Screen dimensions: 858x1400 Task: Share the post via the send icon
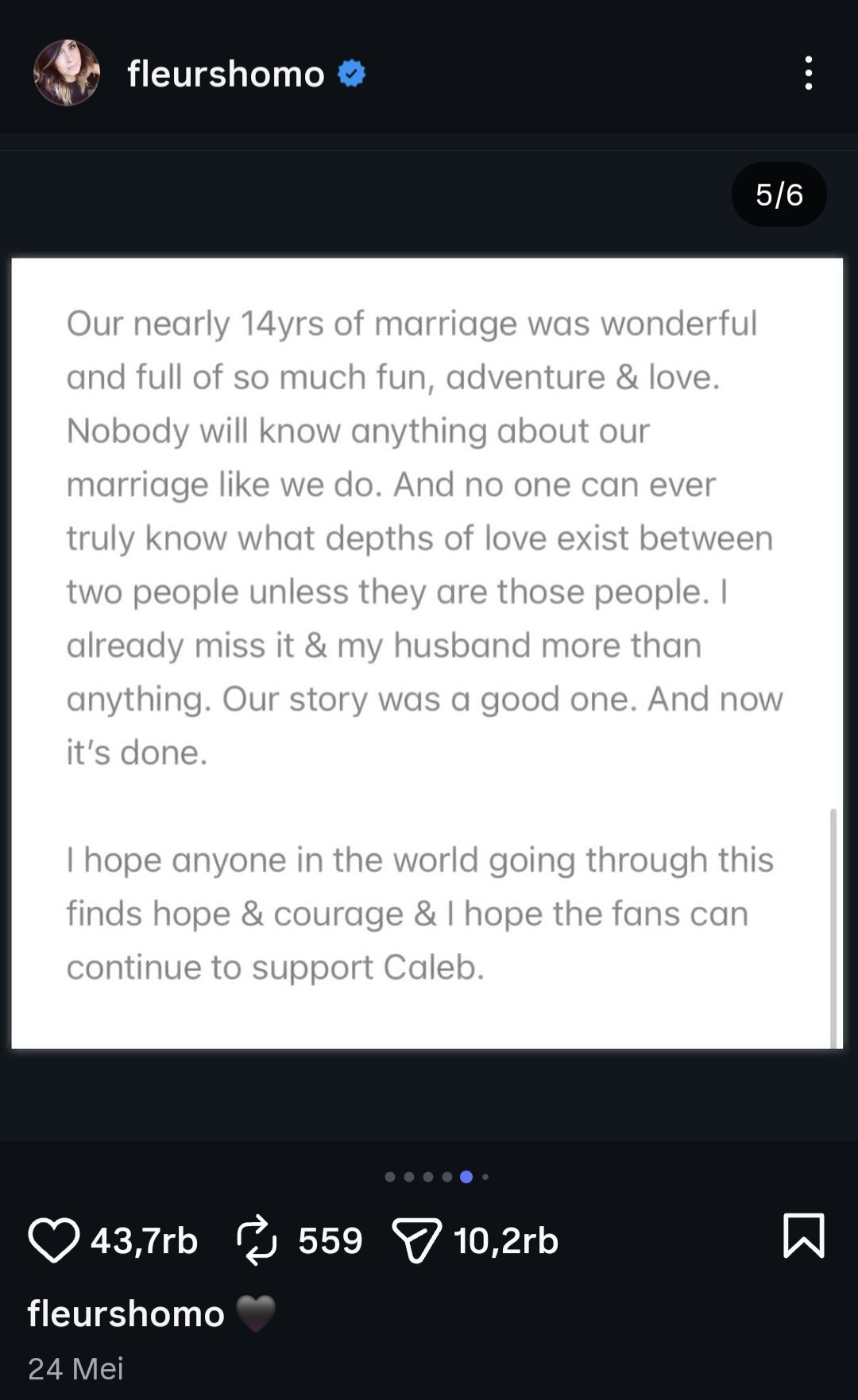coord(416,1240)
